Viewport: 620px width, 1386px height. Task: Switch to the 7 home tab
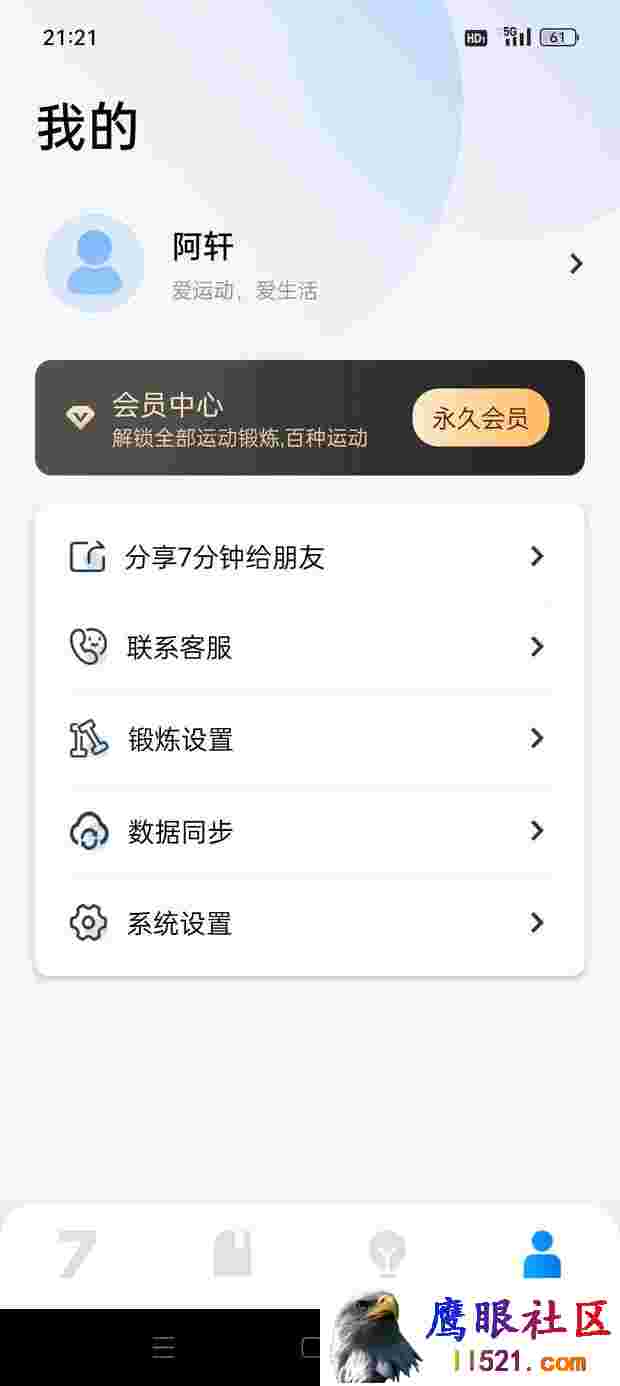tap(77, 1255)
